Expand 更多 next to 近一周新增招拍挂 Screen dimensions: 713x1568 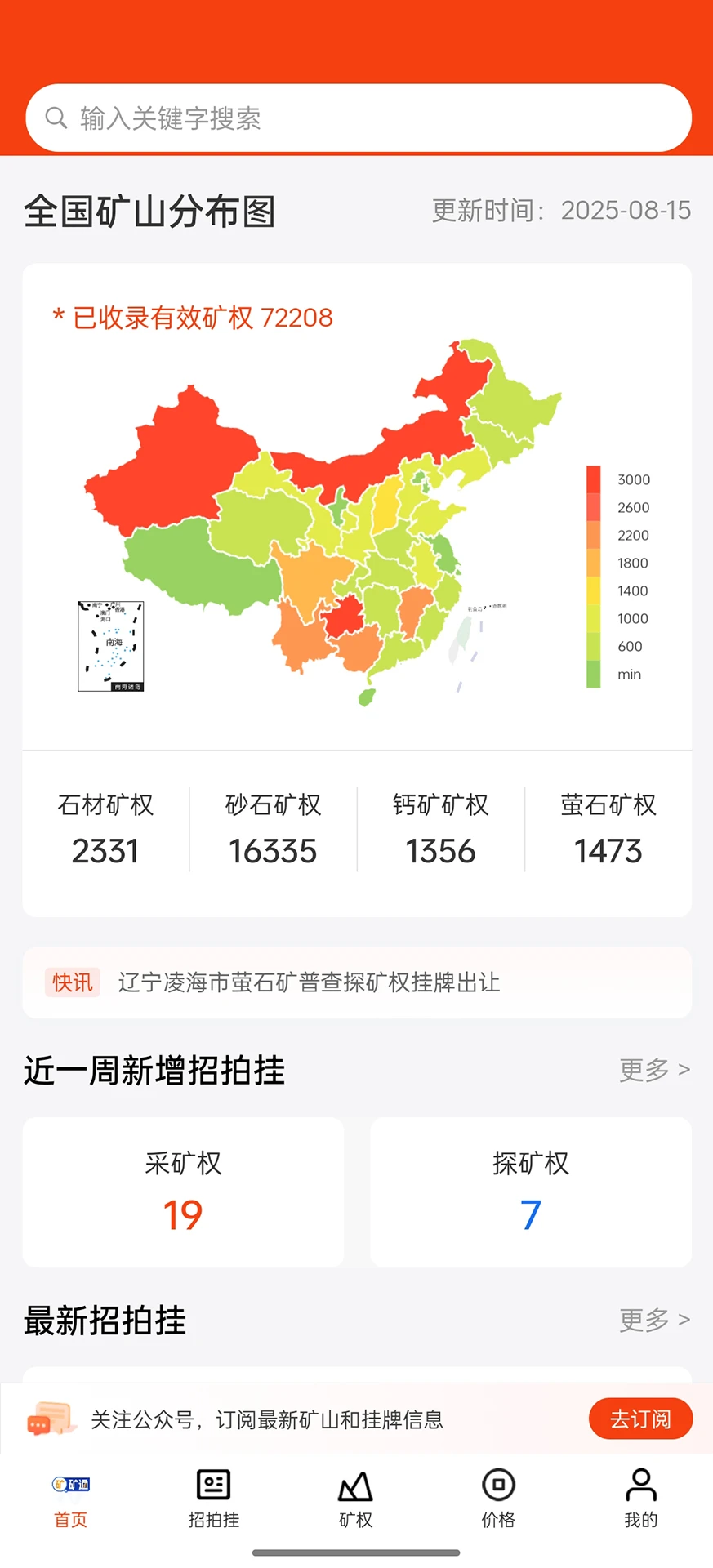pyautogui.click(x=652, y=1070)
